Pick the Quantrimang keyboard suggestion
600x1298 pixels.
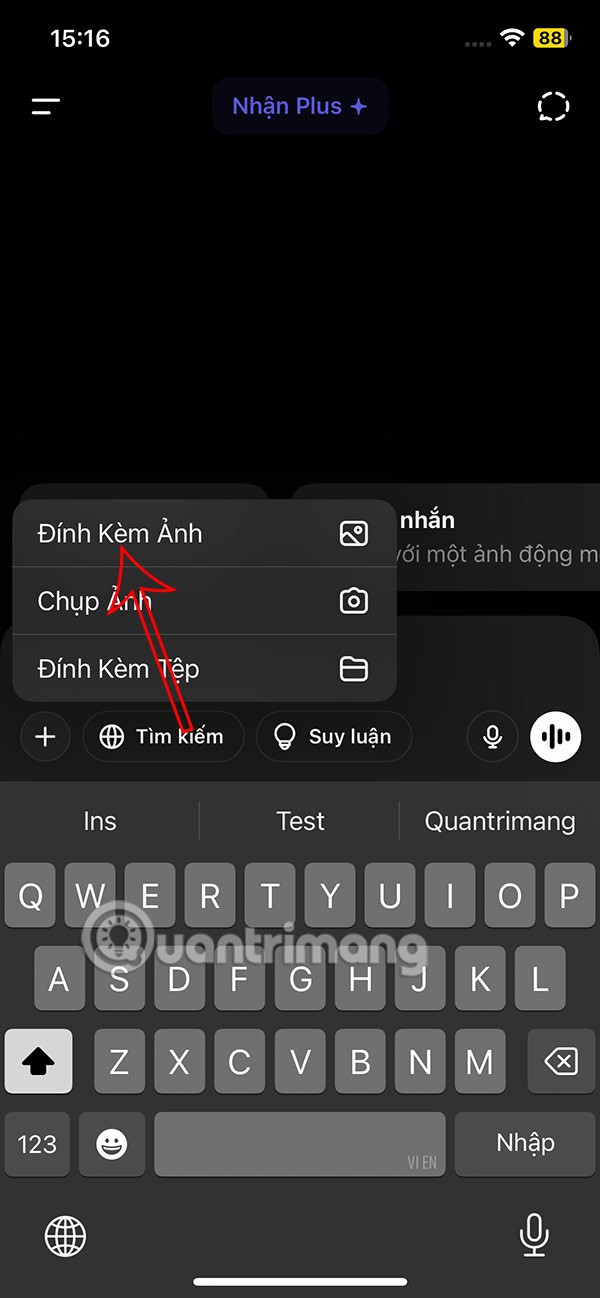point(500,821)
